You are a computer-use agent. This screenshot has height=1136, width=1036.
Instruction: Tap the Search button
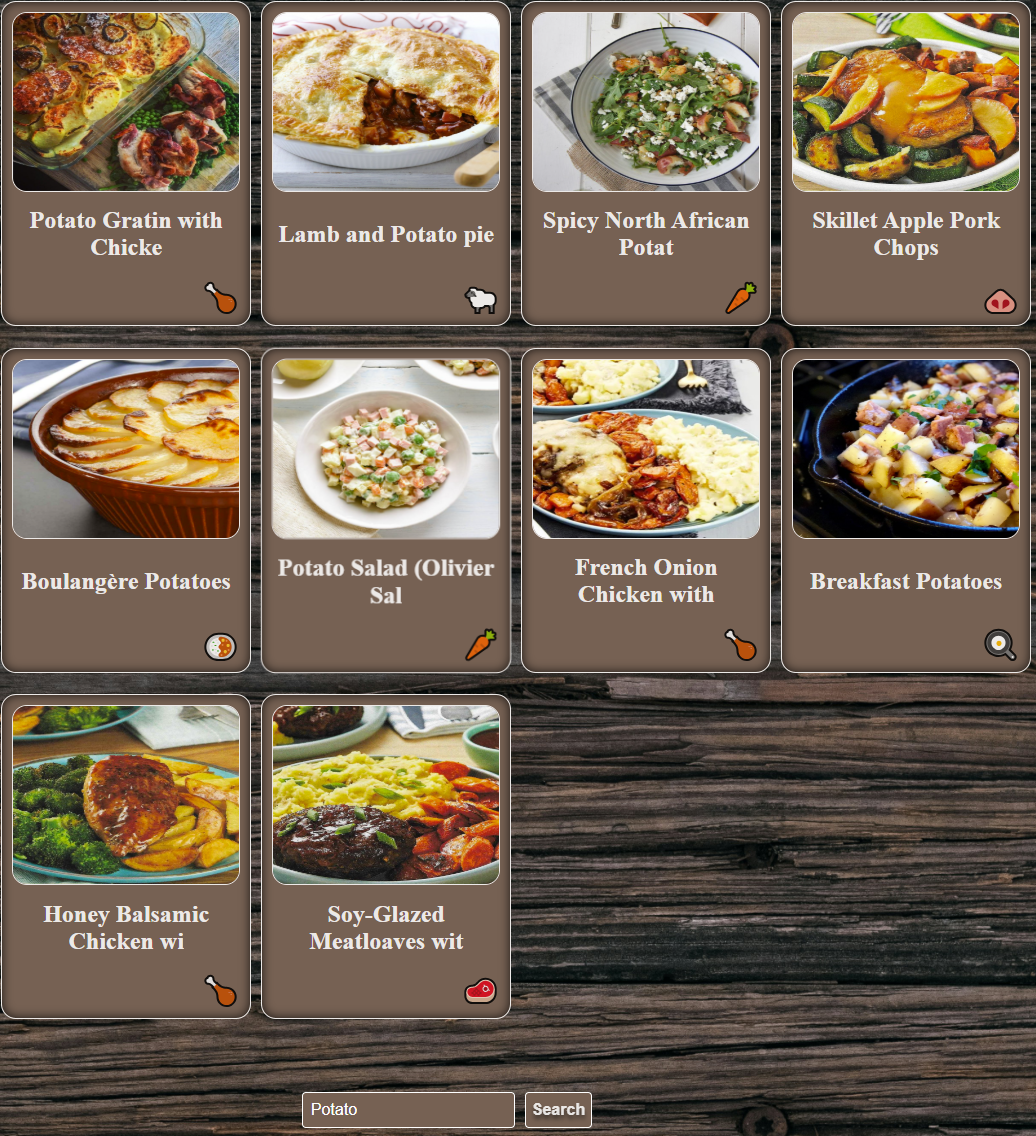tap(558, 1110)
